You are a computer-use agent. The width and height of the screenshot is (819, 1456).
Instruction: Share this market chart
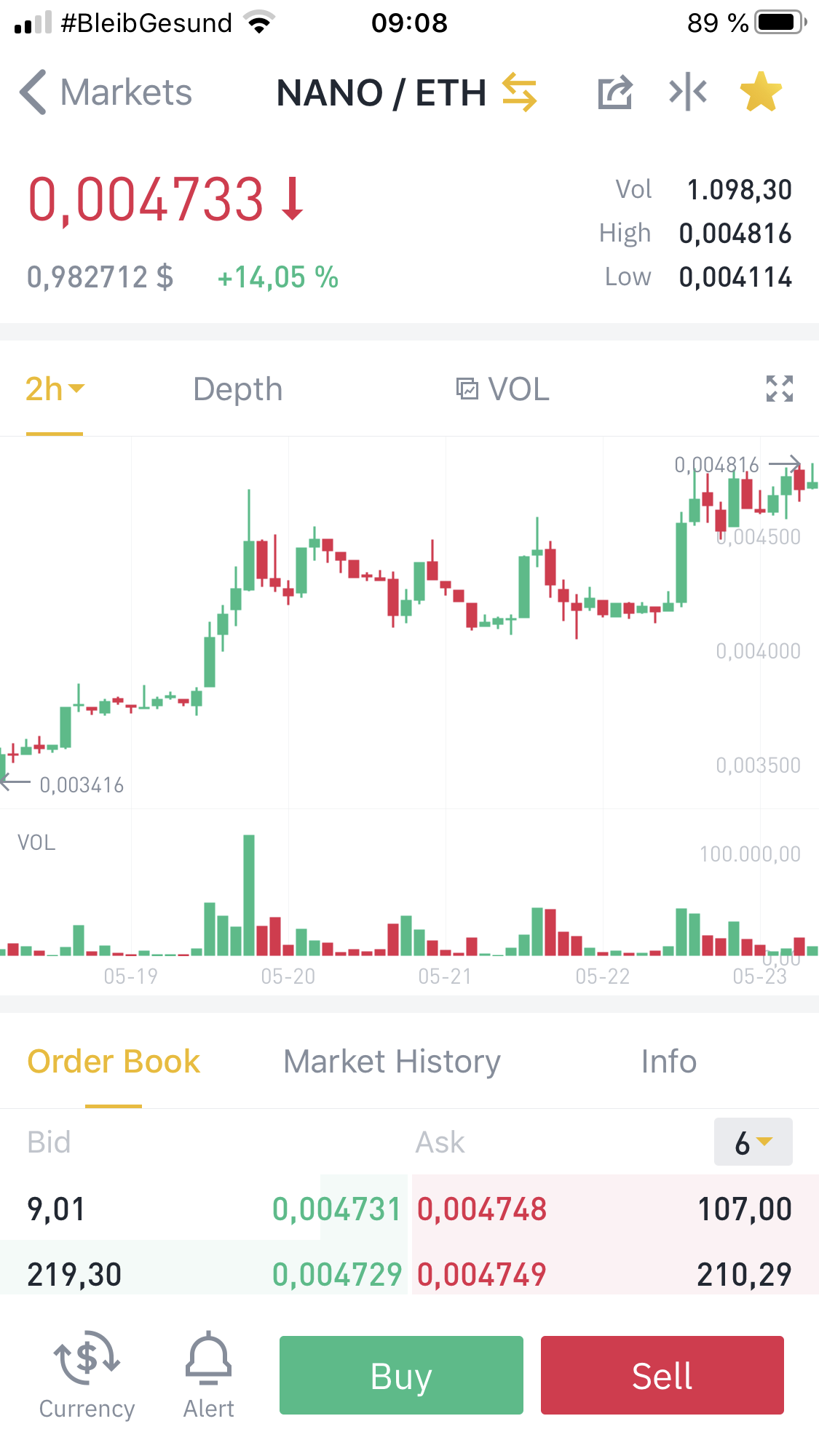[614, 92]
